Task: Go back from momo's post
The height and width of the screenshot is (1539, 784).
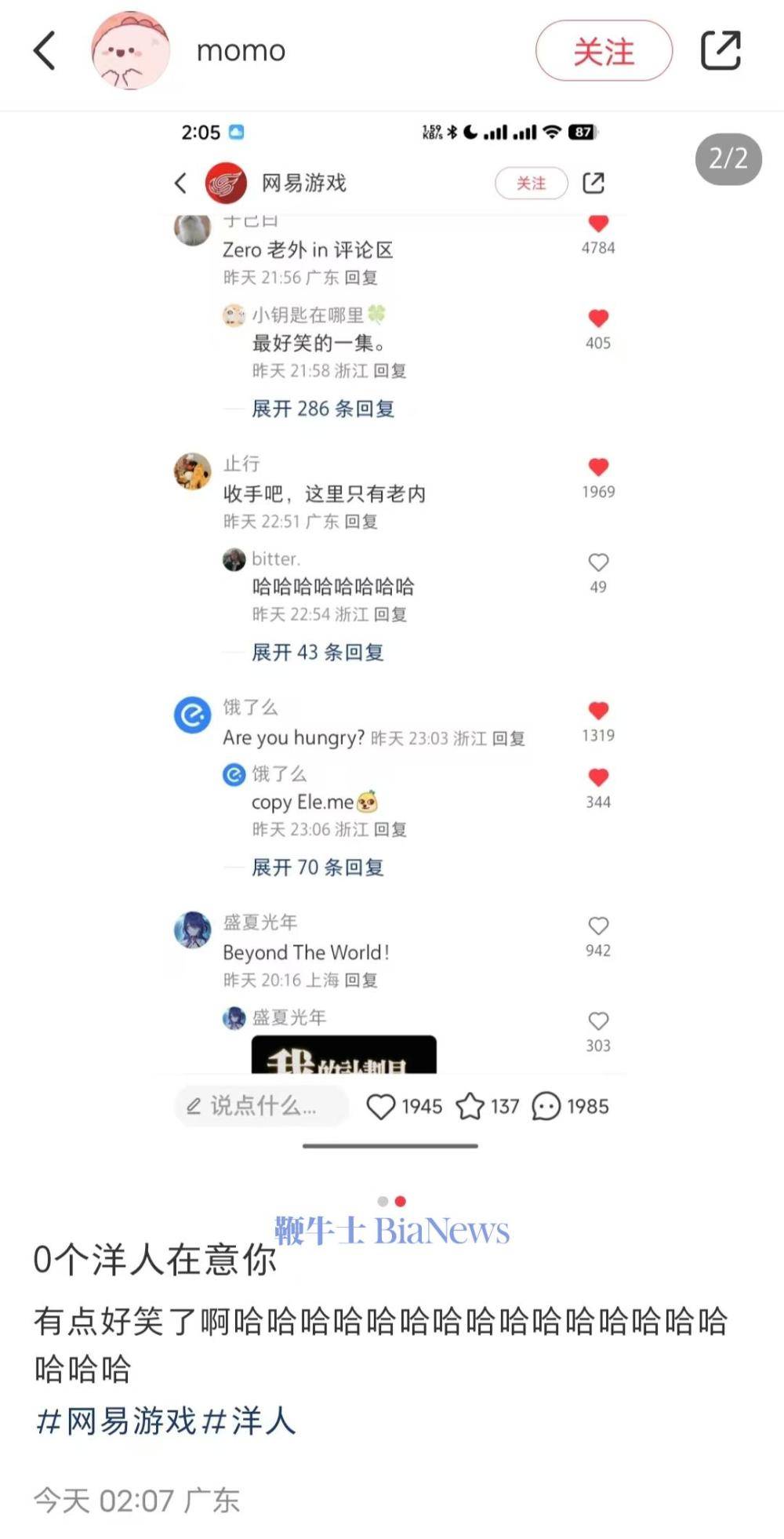Action: [x=45, y=51]
